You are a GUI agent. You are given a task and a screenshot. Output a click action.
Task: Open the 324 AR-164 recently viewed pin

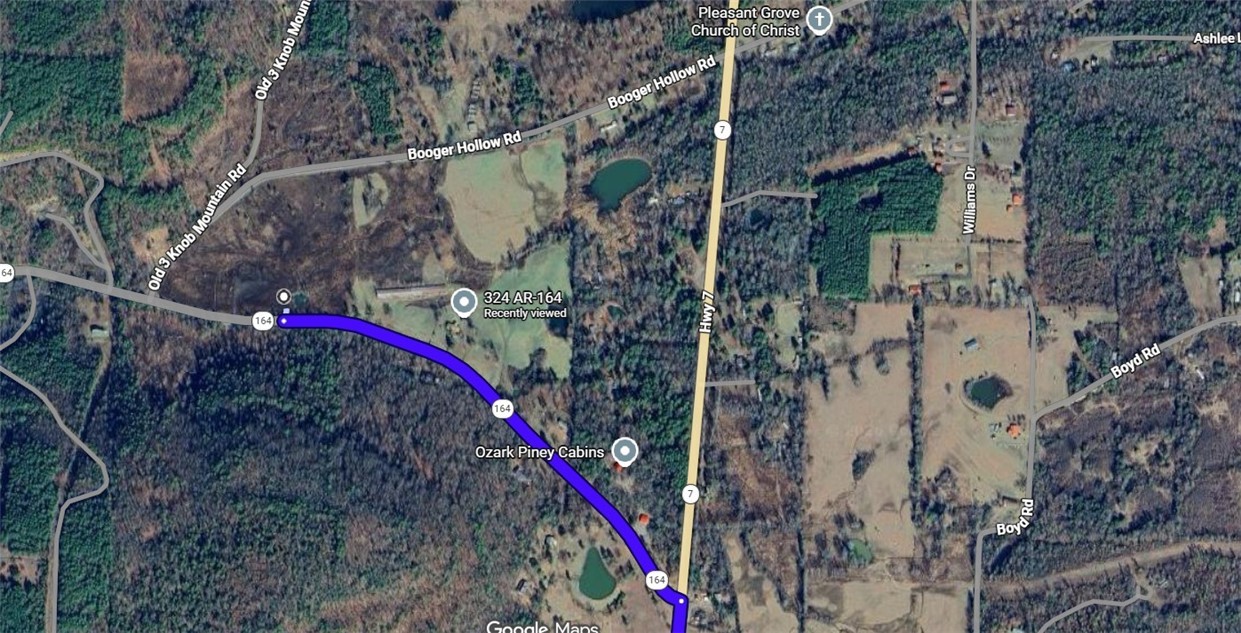(x=463, y=301)
